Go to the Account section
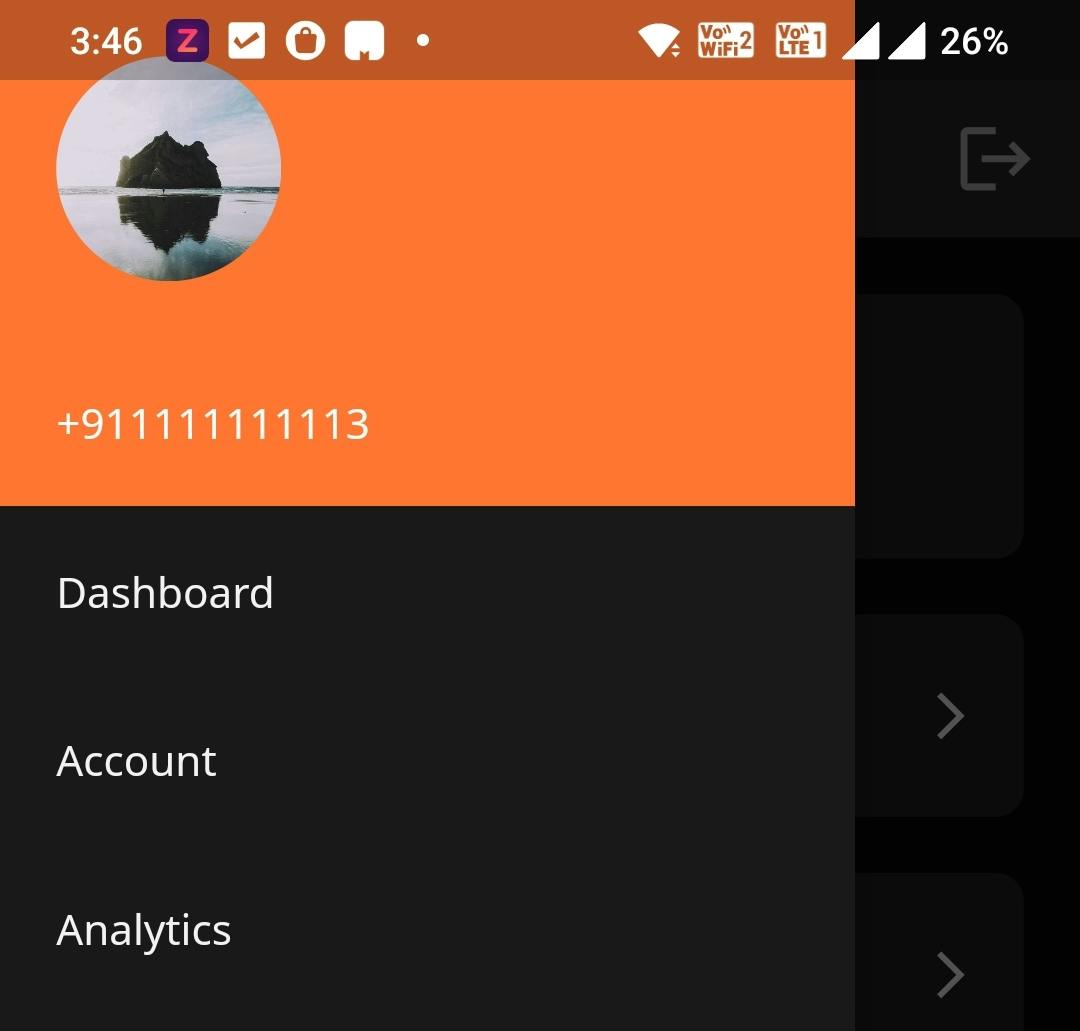 pyautogui.click(x=137, y=762)
